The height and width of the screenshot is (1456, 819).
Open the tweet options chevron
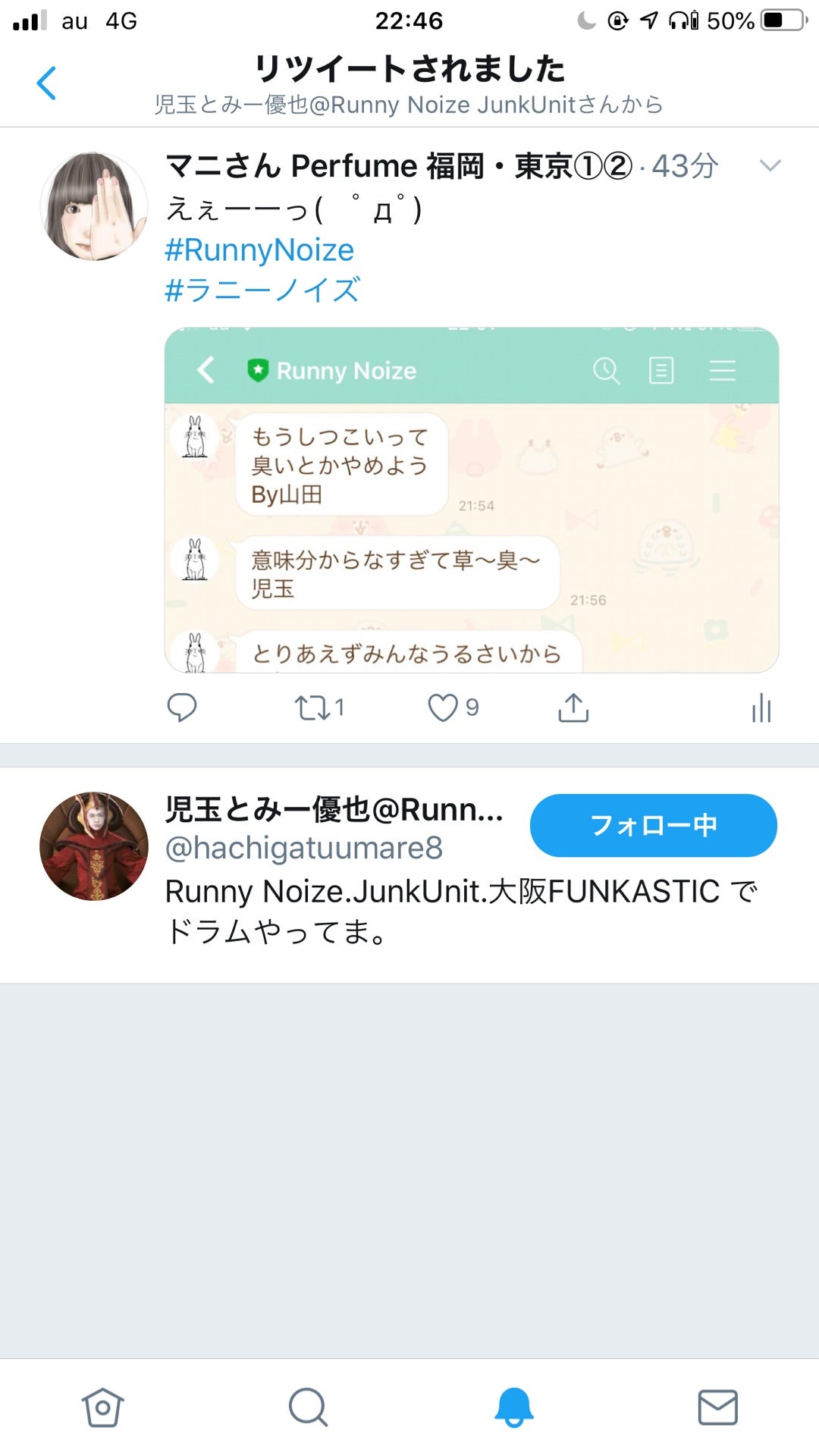[x=771, y=165]
